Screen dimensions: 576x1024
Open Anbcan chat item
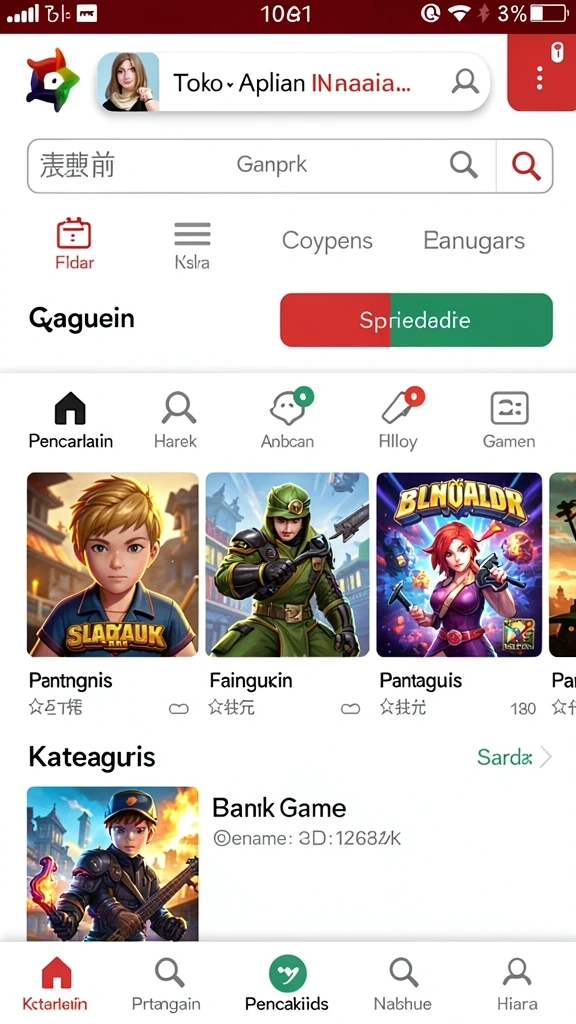click(x=288, y=419)
